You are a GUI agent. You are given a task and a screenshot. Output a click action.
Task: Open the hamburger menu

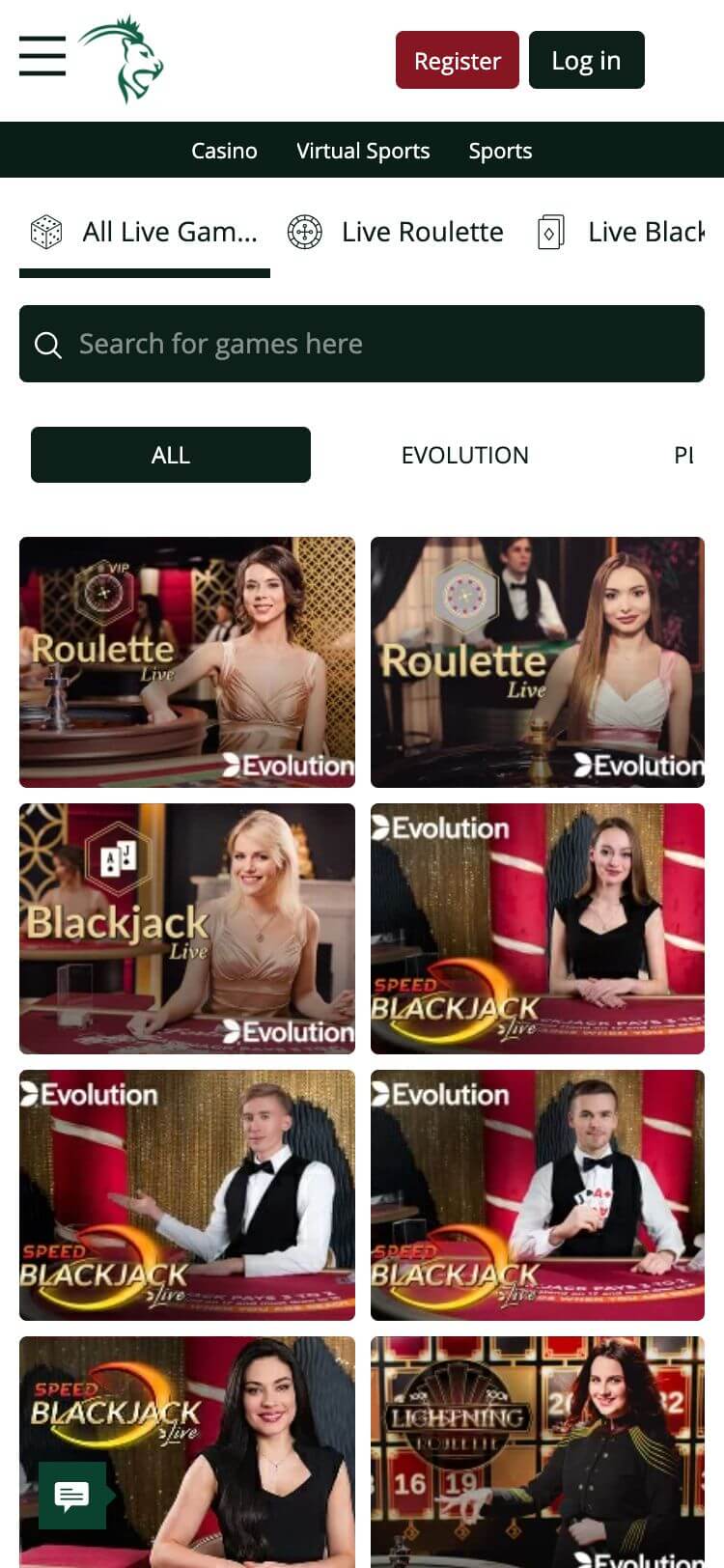(x=42, y=56)
